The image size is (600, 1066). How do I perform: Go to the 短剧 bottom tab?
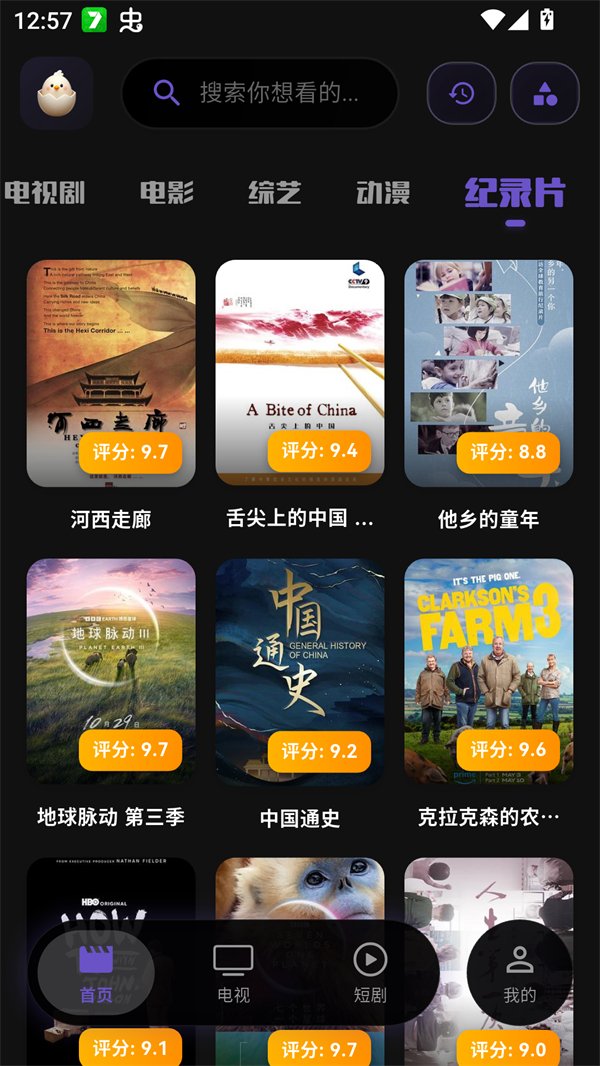tap(370, 974)
